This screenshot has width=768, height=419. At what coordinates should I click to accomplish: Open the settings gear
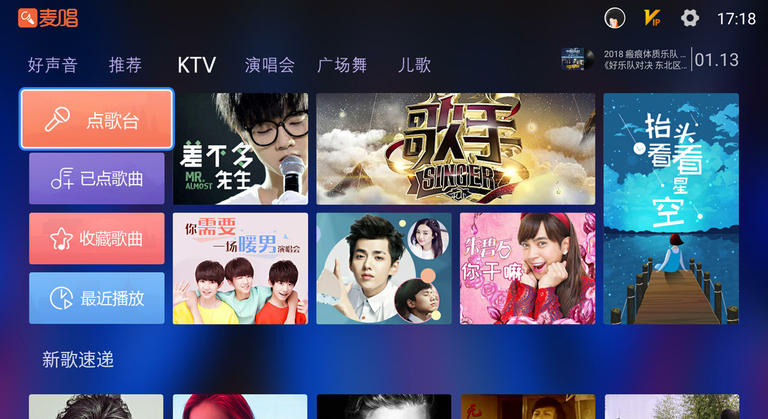(690, 18)
